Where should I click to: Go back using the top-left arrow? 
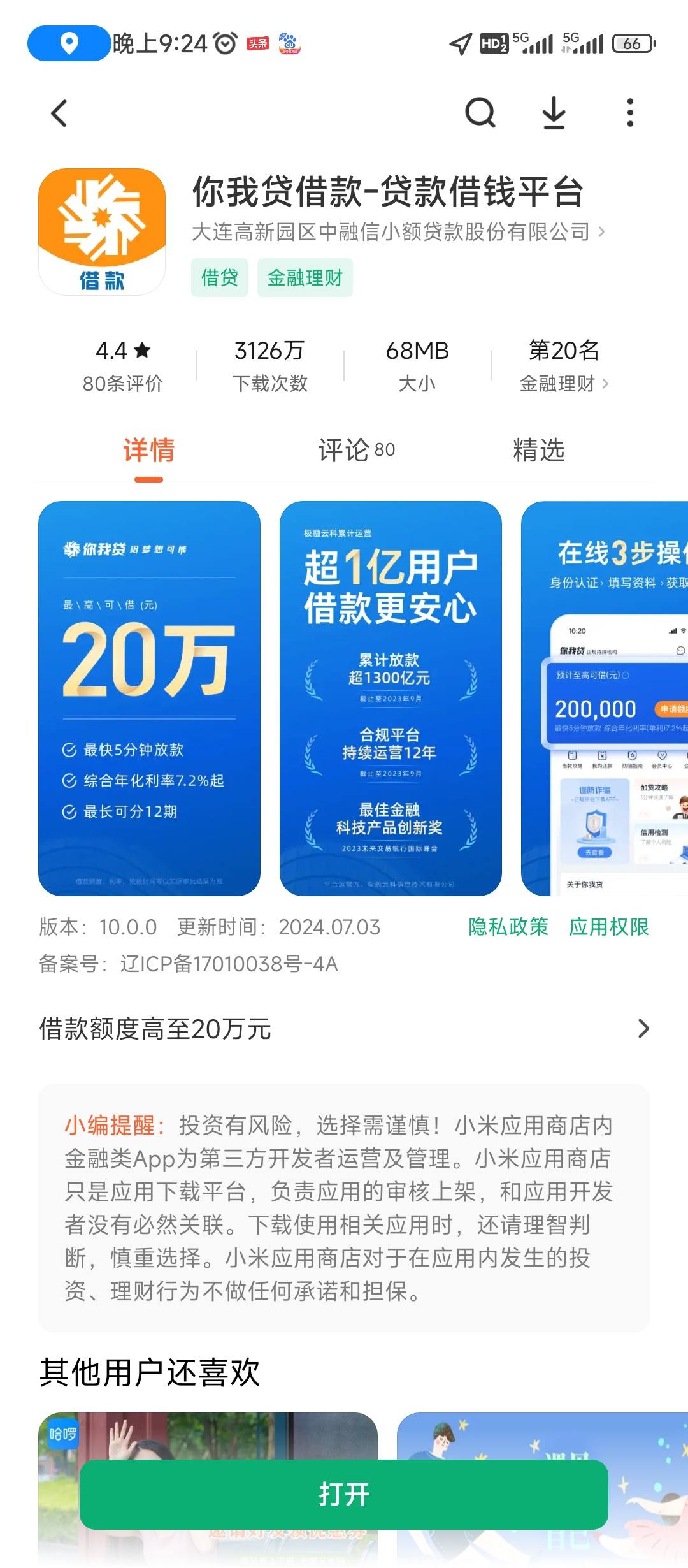tap(59, 113)
